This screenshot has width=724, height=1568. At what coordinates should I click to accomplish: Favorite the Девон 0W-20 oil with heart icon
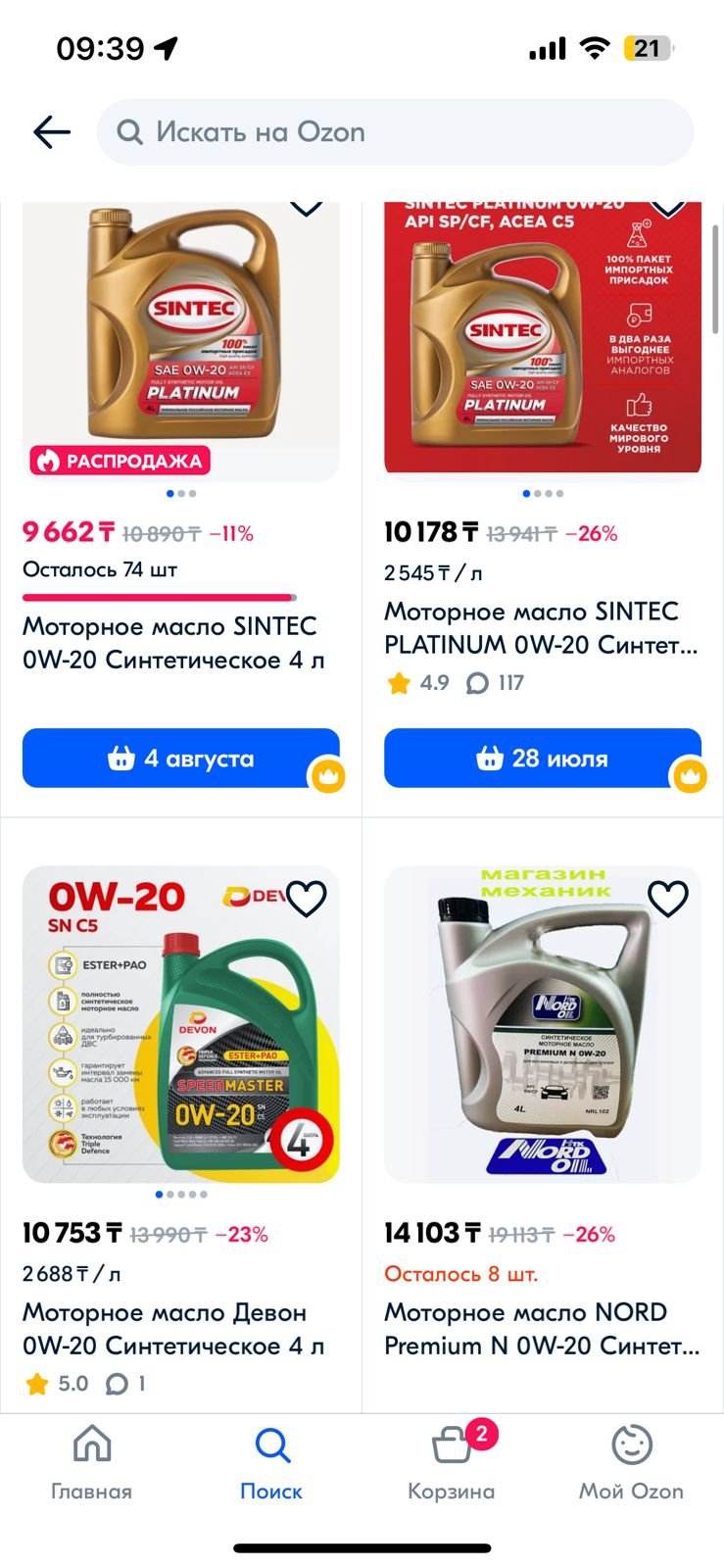[307, 898]
